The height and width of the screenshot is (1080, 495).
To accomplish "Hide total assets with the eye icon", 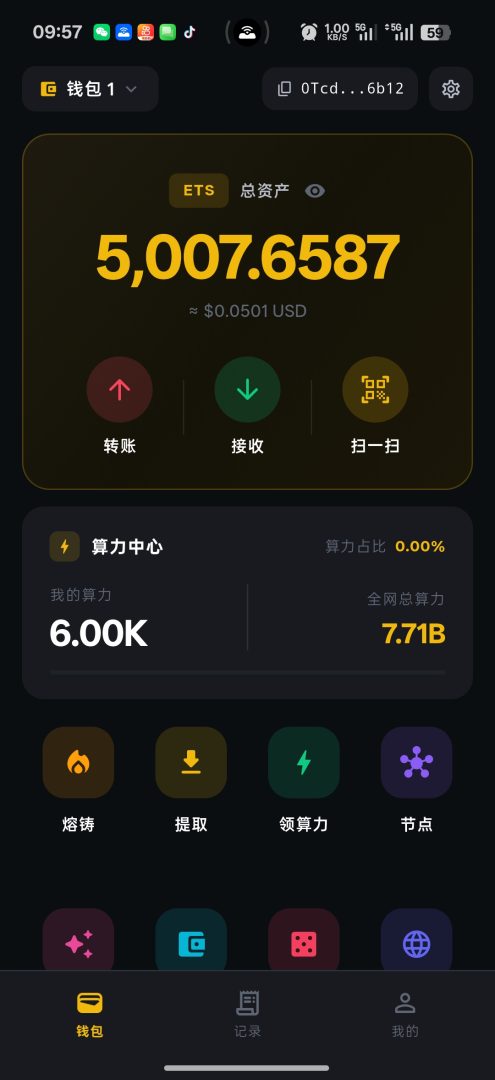I will [315, 191].
